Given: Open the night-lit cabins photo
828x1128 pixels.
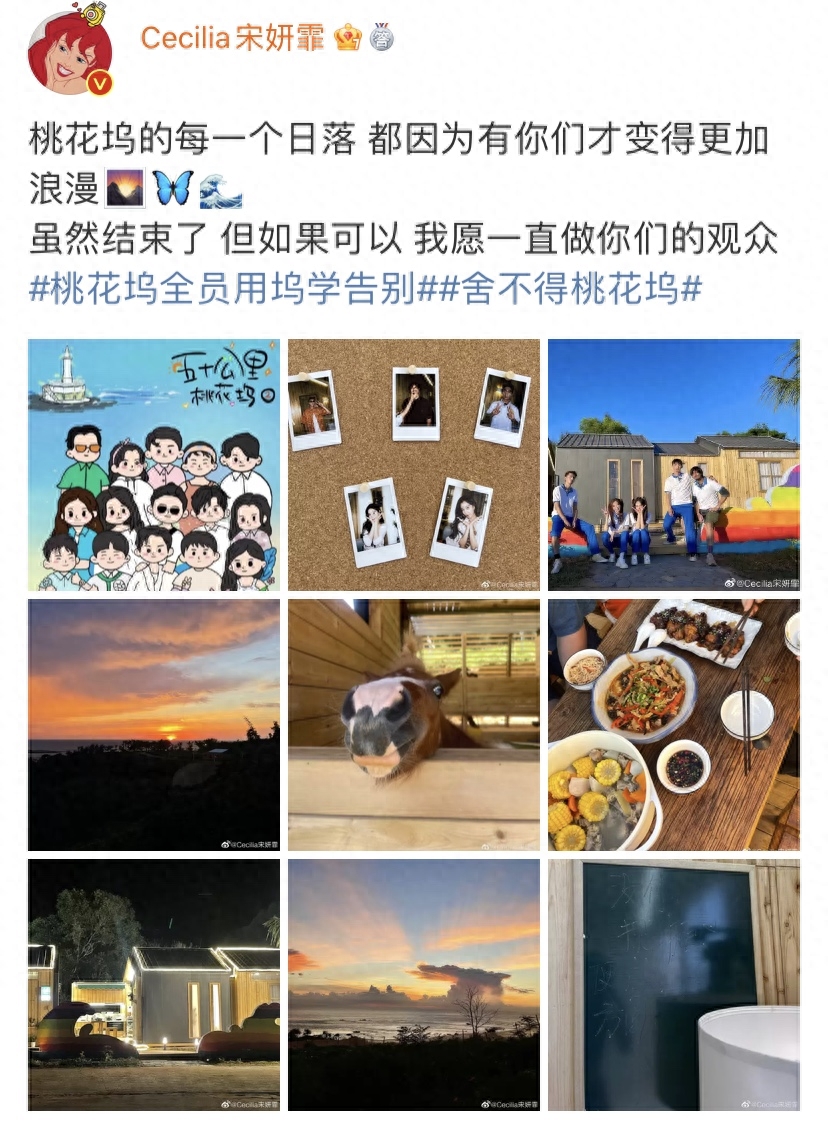Looking at the screenshot, I should (x=154, y=985).
